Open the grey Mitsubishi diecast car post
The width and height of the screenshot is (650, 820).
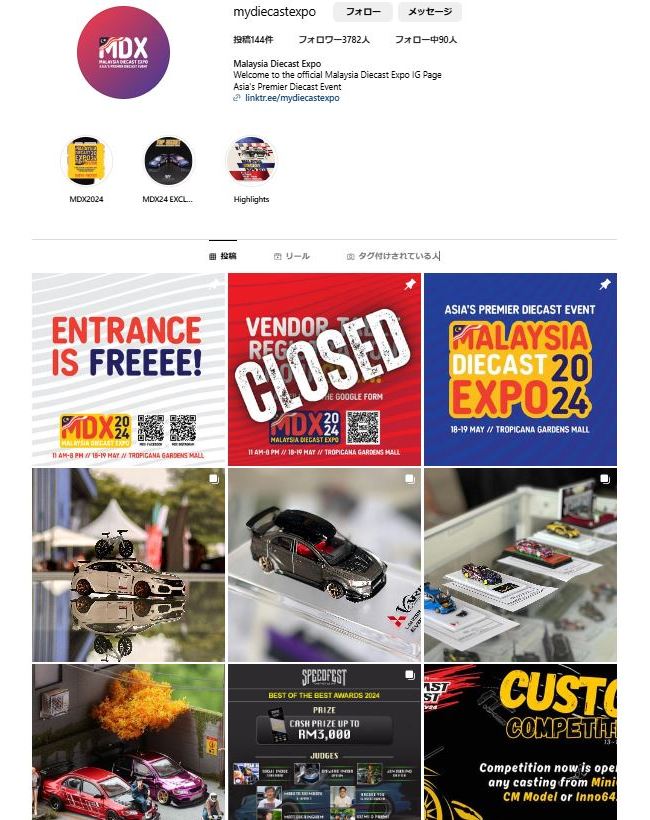point(324,565)
